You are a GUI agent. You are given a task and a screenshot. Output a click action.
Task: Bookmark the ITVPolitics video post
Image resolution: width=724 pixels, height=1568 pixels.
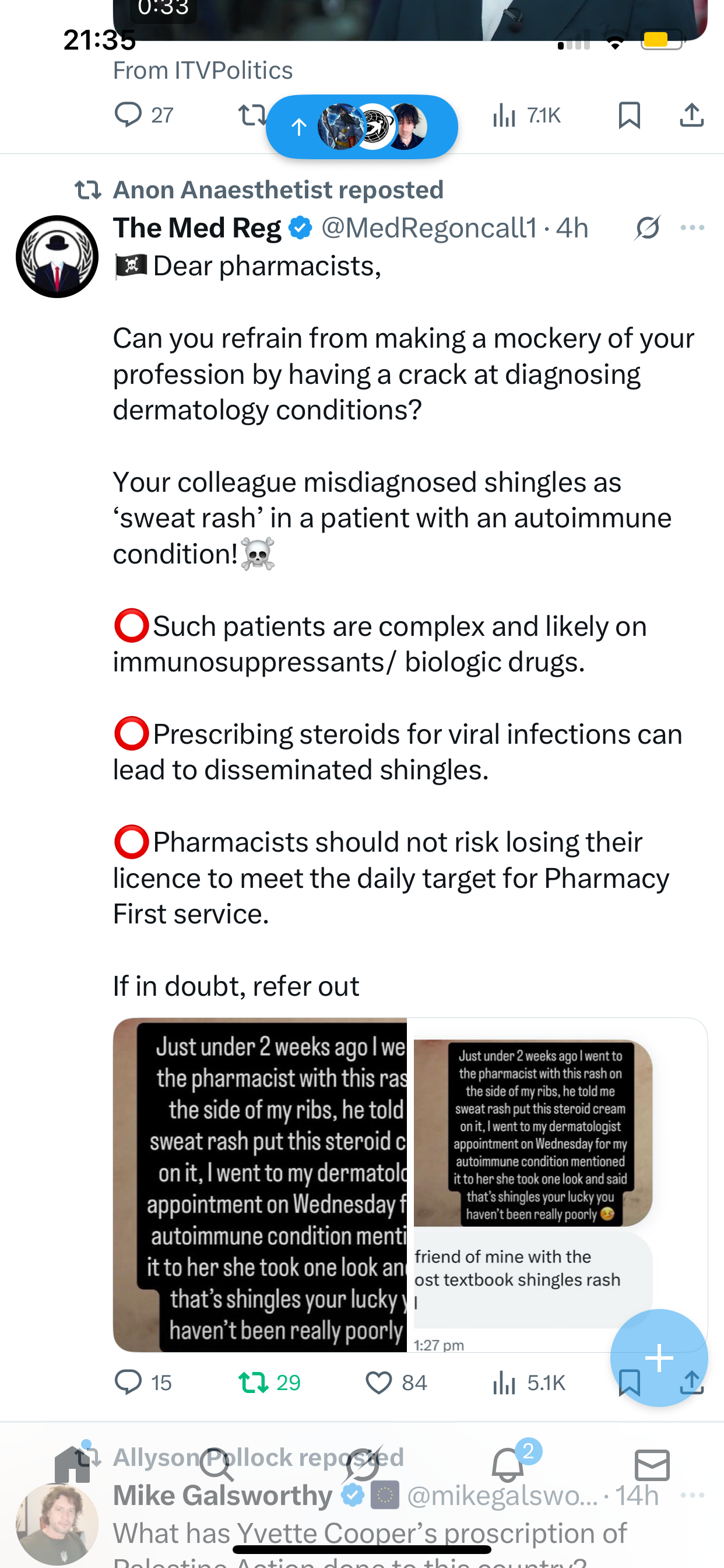[629, 115]
